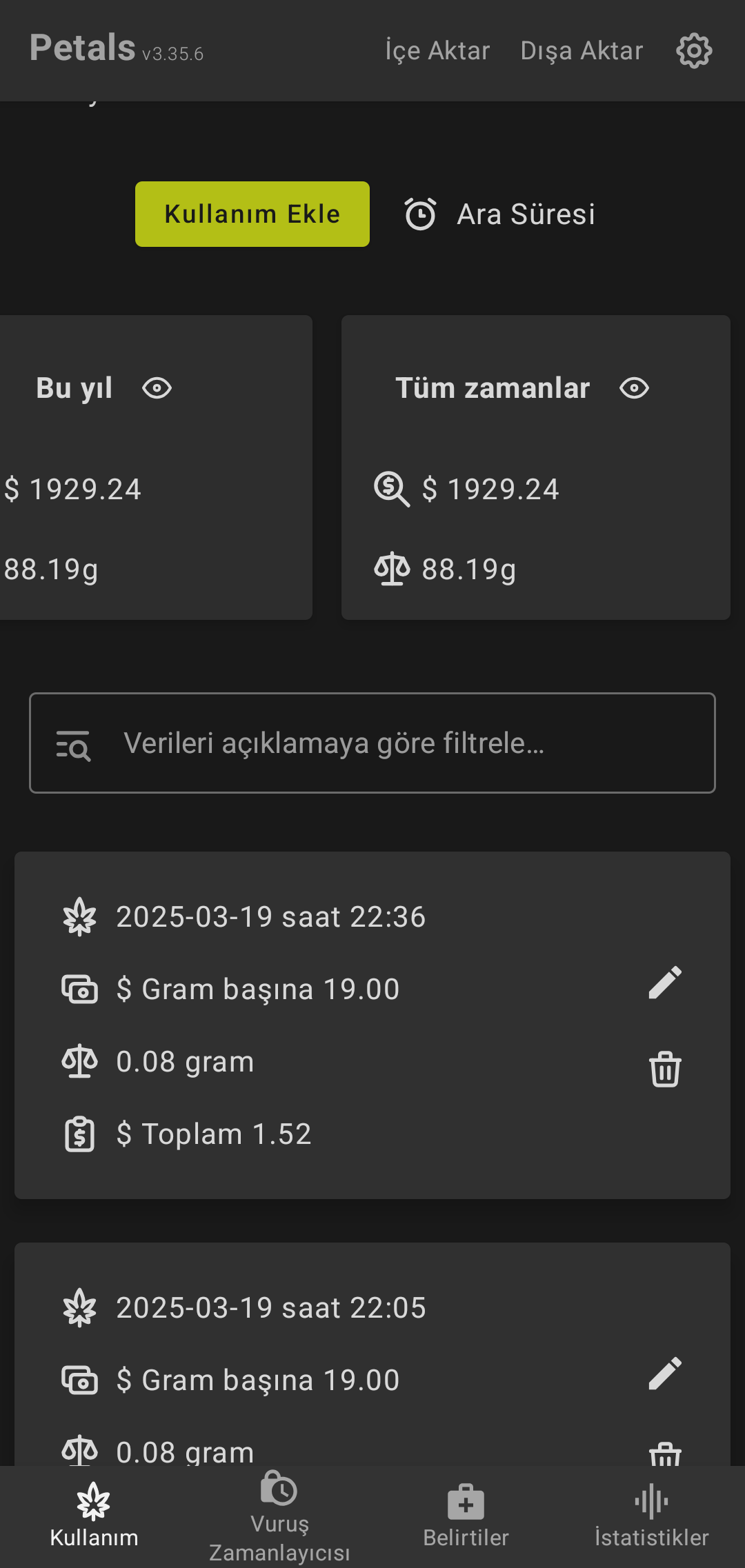Delete the 22:36 usage entry
Viewport: 745px width, 1568px height.
(665, 1069)
